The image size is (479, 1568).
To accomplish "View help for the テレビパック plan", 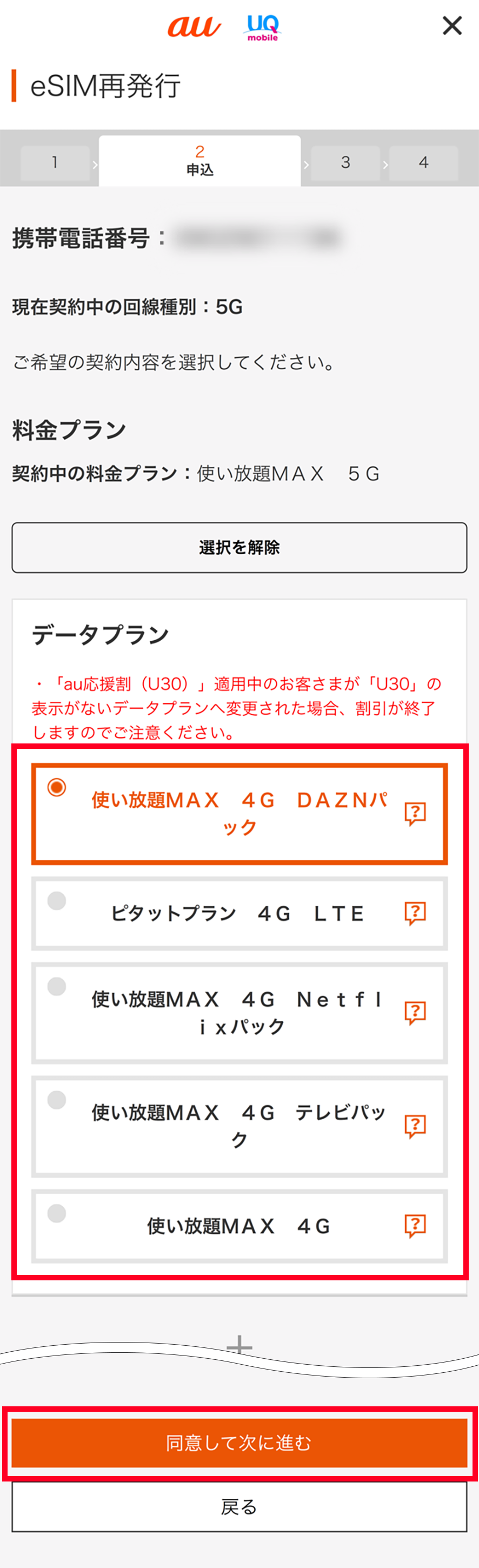I will 415,1126.
